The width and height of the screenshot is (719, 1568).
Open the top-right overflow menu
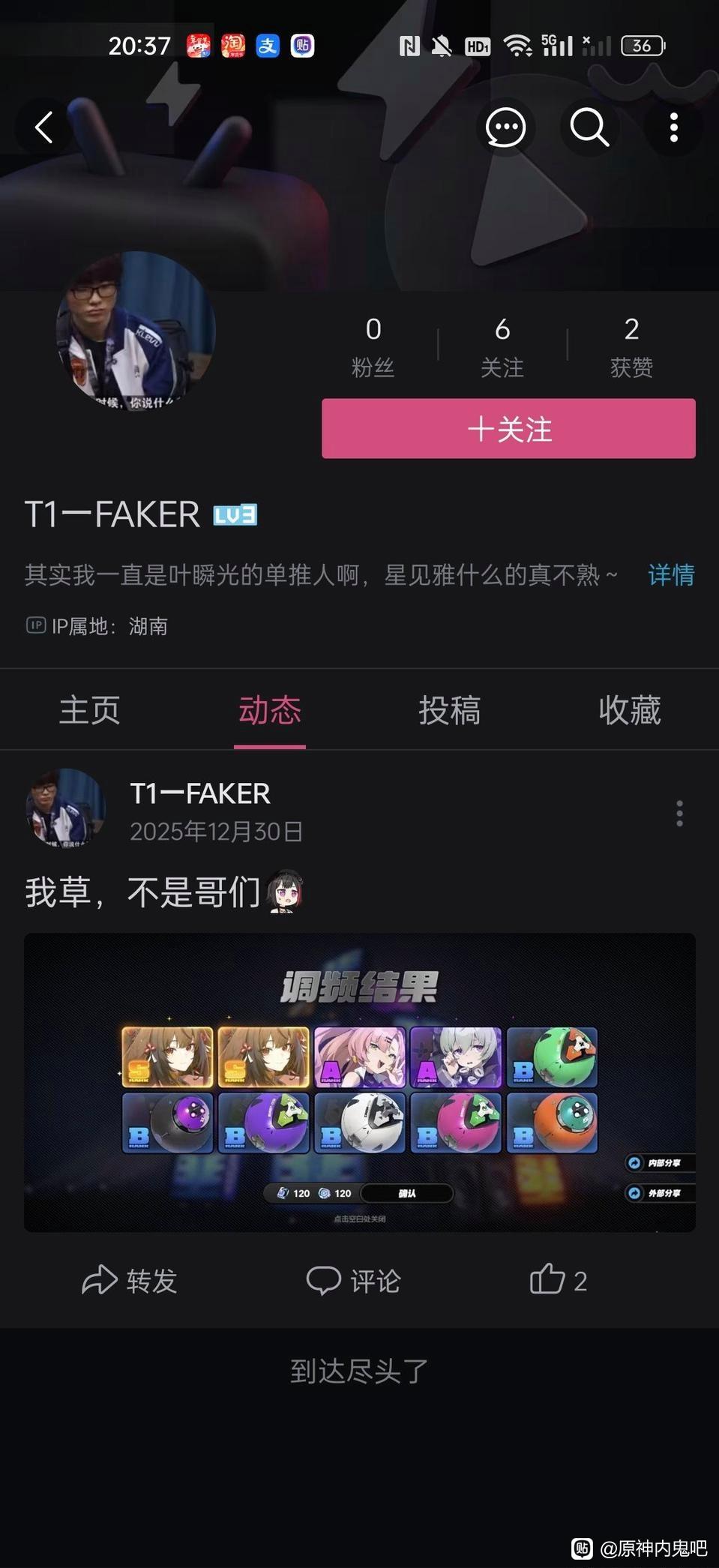pyautogui.click(x=673, y=127)
